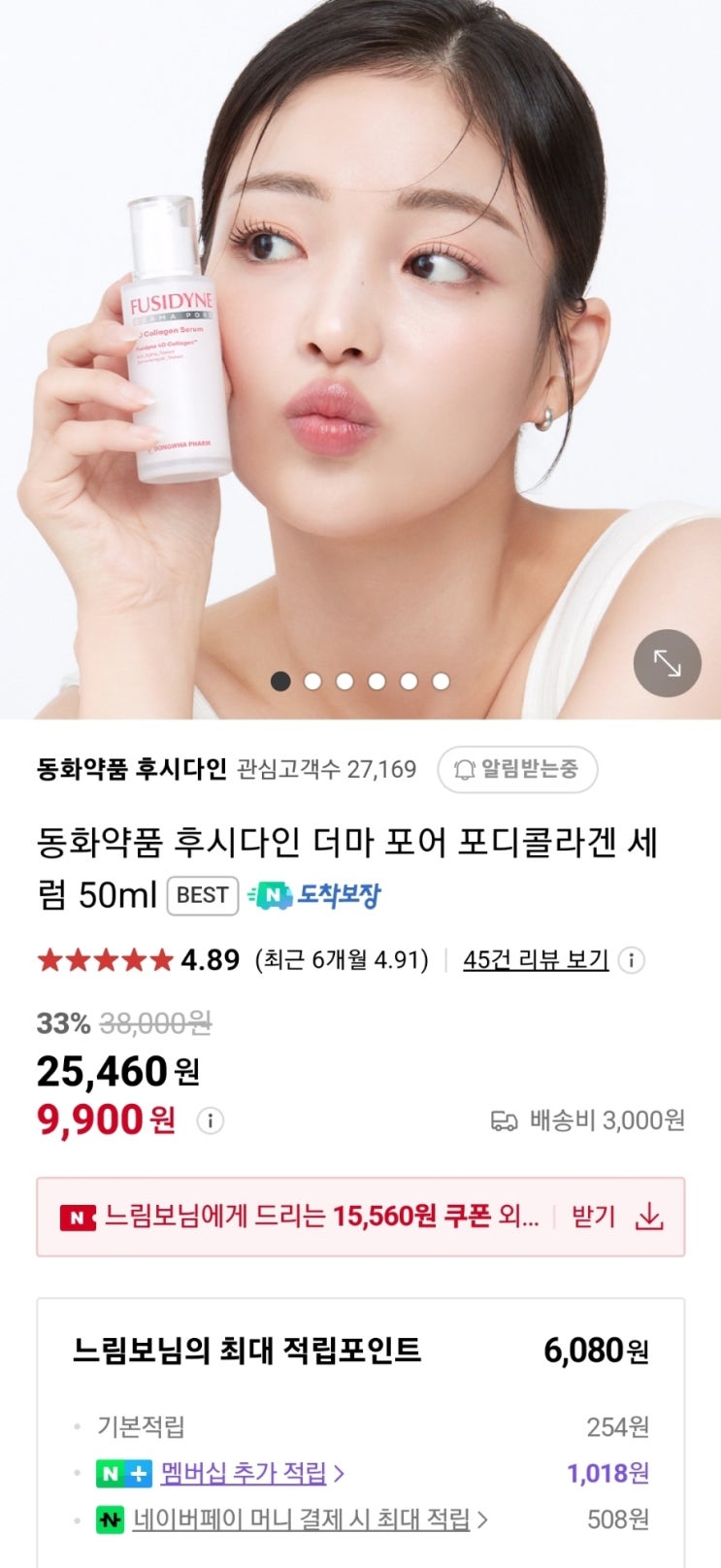This screenshot has width=721, height=1568.
Task: Open the 45건 리뷰 보기 link
Action: [x=536, y=960]
